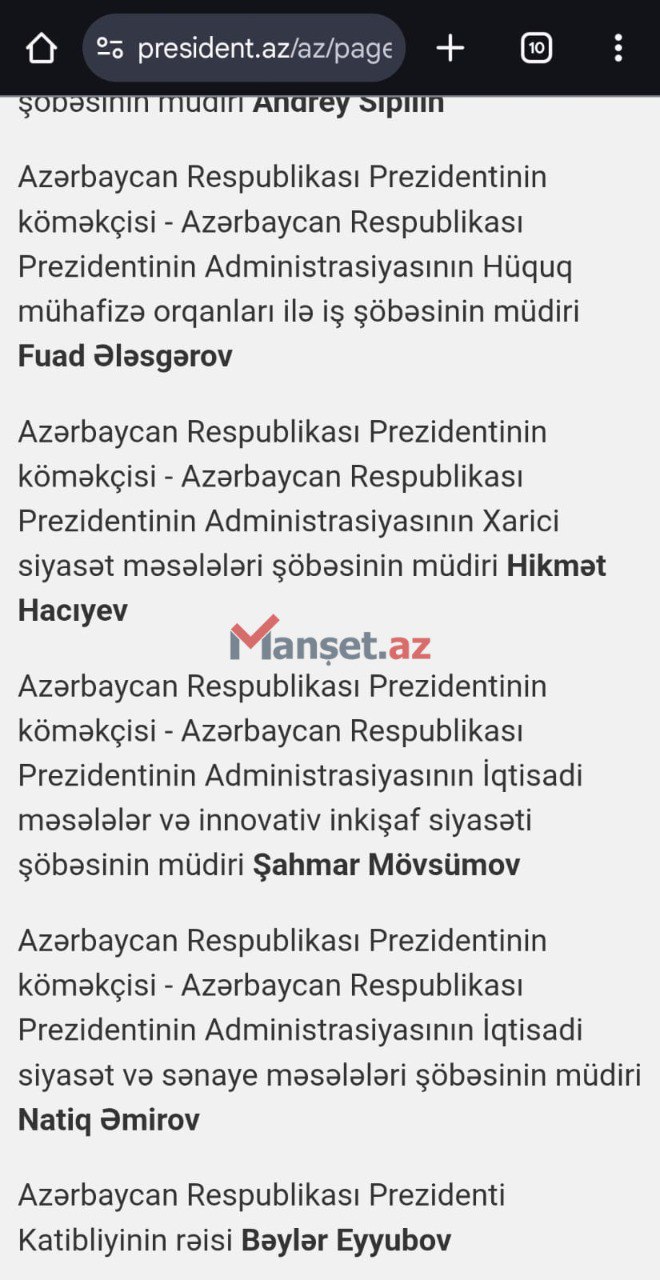The image size is (660, 1280).
Task: Open the browser overflow menu
Action: 618,48
